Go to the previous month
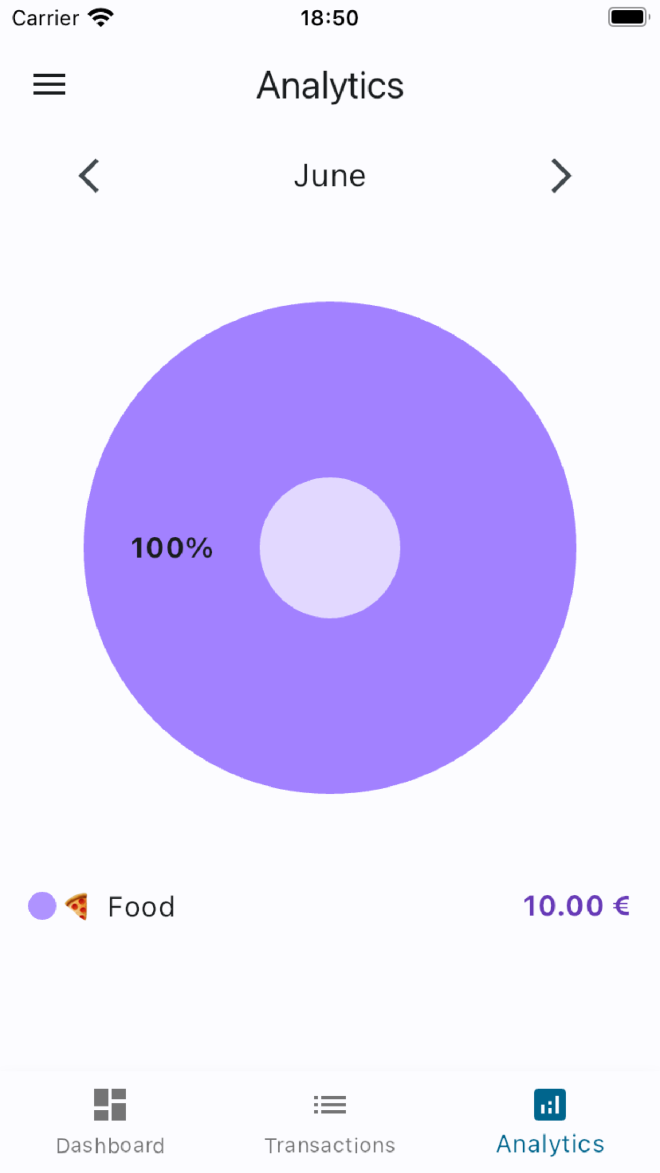Viewport: 660px width, 1173px height. coord(89,176)
